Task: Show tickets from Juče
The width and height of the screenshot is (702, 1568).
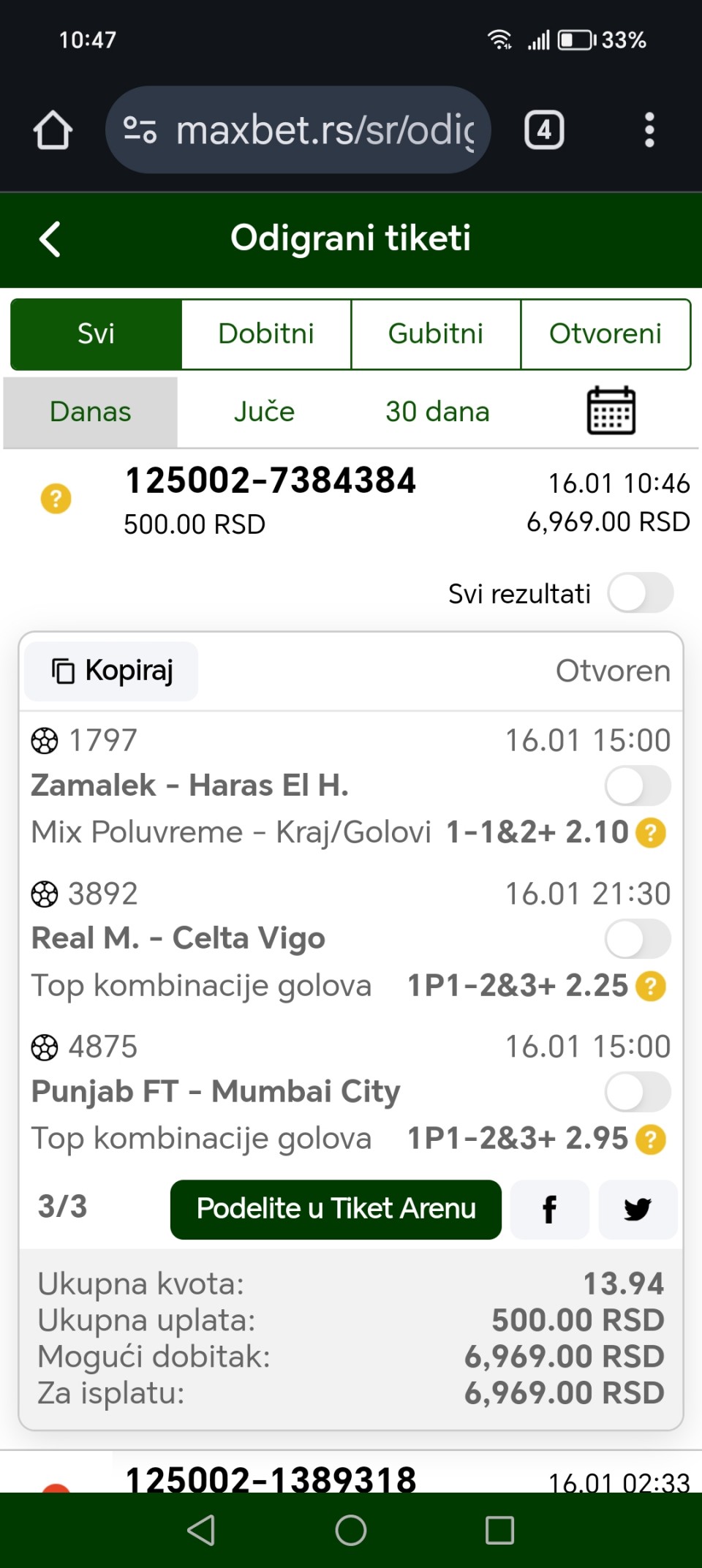Action: coord(264,412)
